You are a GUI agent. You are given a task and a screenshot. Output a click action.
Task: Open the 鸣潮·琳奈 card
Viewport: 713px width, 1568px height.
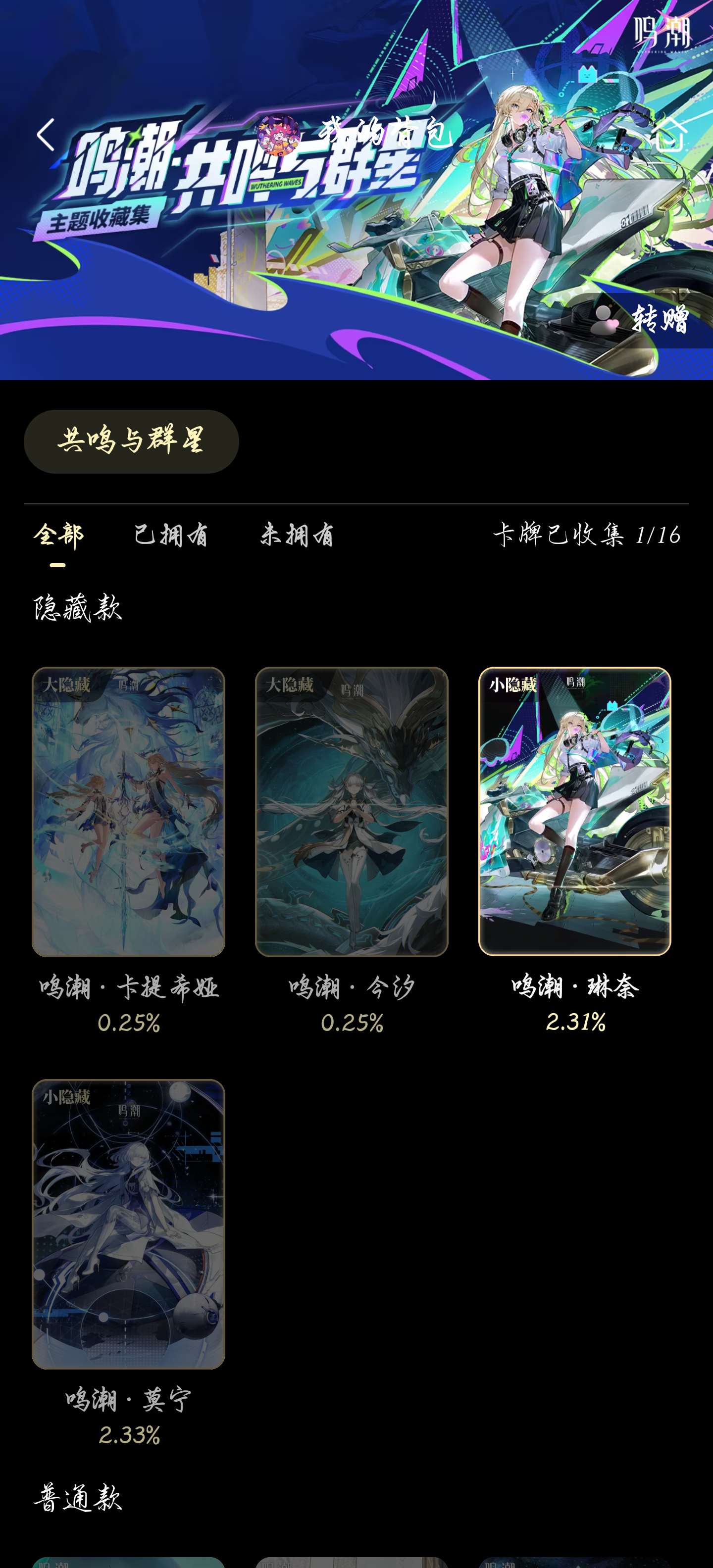point(574,811)
